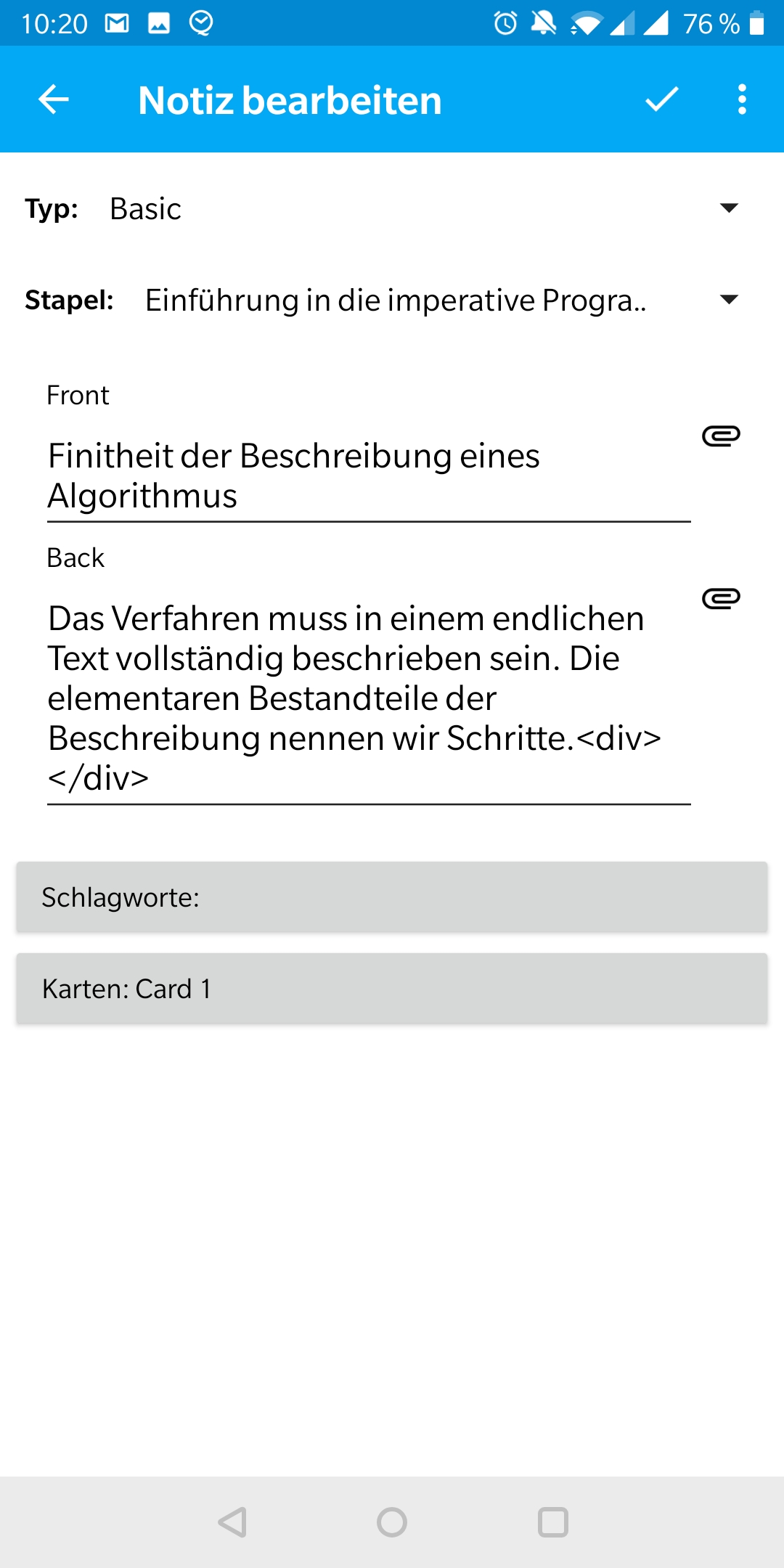
Task: Tap the system home button
Action: pyautogui.click(x=392, y=1522)
